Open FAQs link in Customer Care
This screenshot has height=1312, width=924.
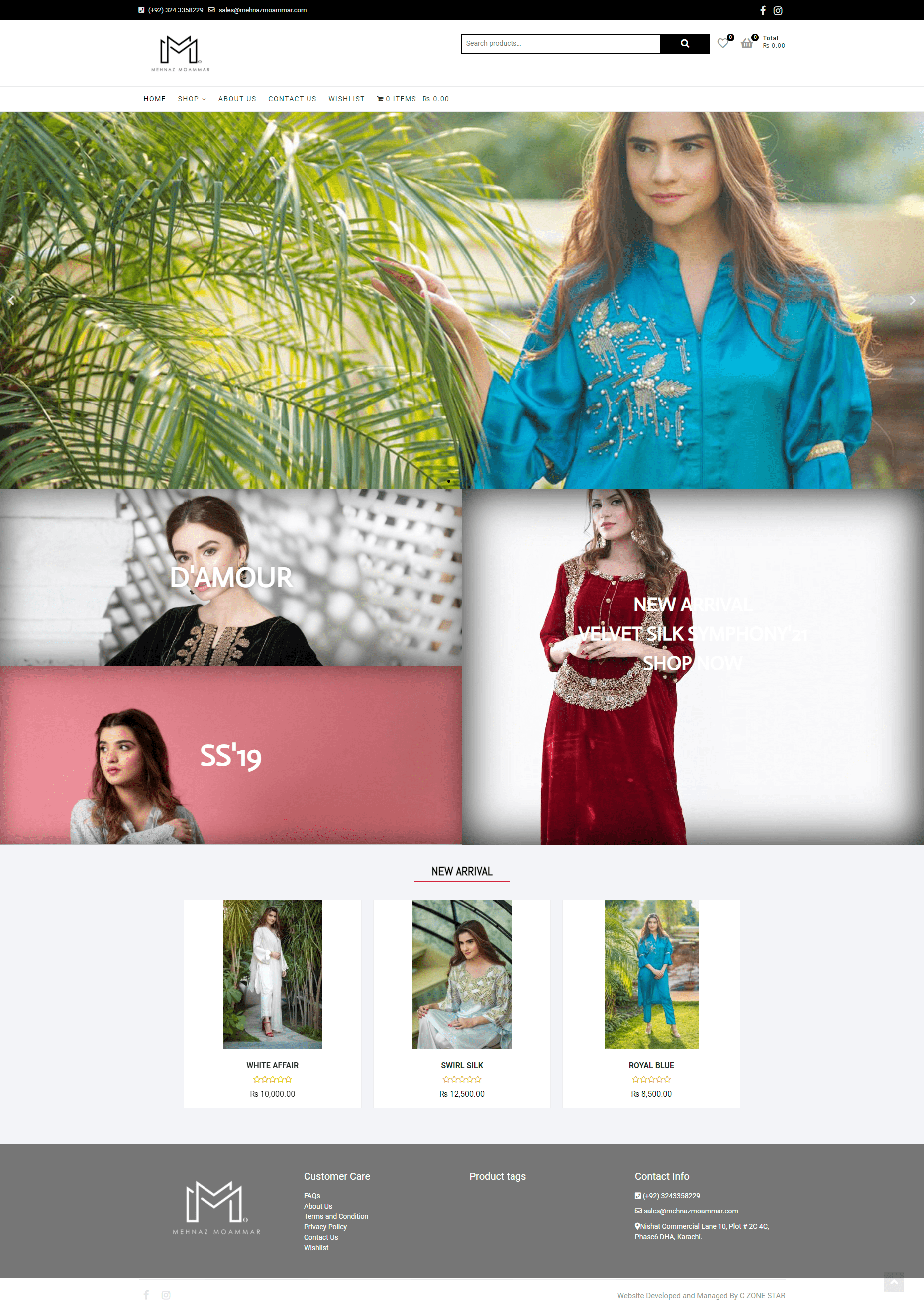click(x=312, y=1196)
